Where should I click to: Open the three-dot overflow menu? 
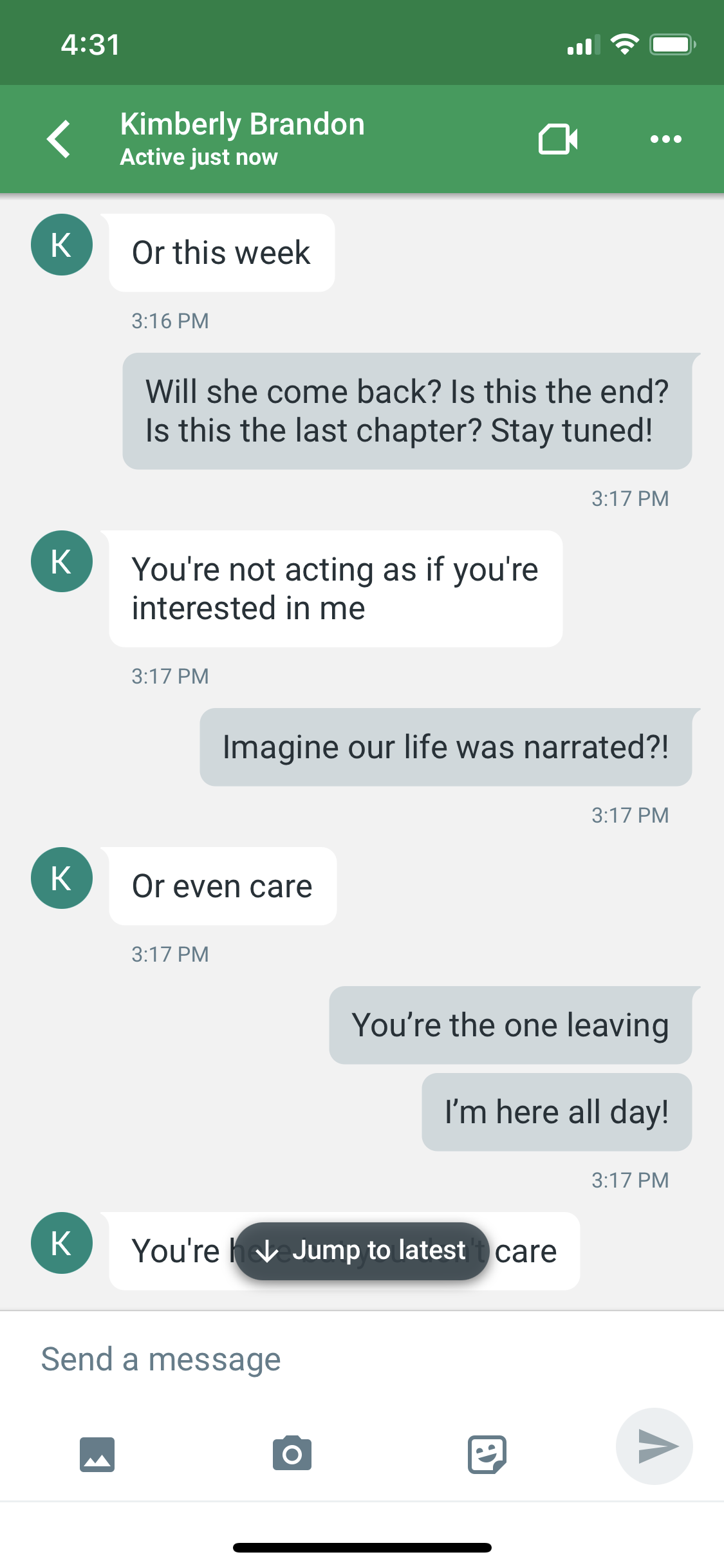pos(665,139)
